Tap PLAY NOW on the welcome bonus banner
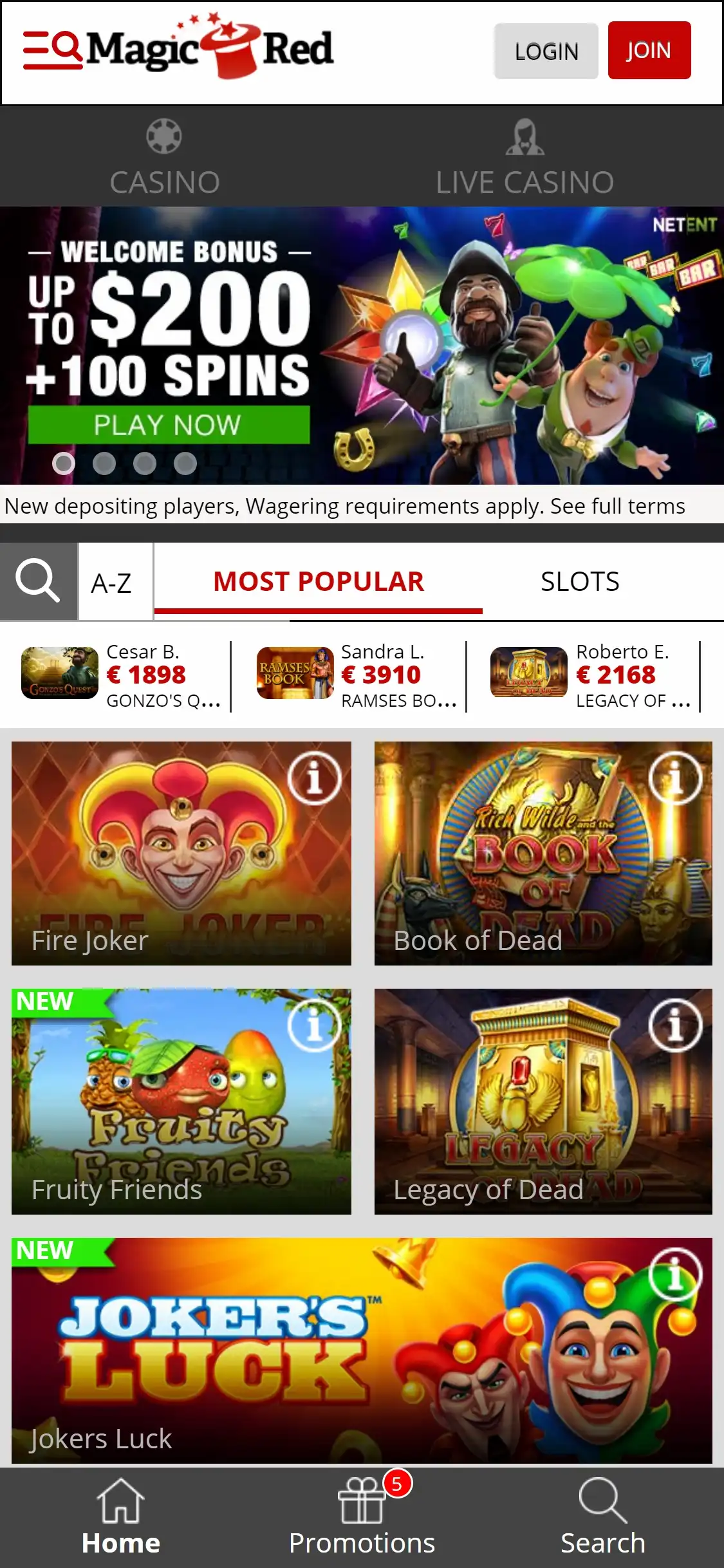The image size is (724, 1568). pyautogui.click(x=168, y=425)
